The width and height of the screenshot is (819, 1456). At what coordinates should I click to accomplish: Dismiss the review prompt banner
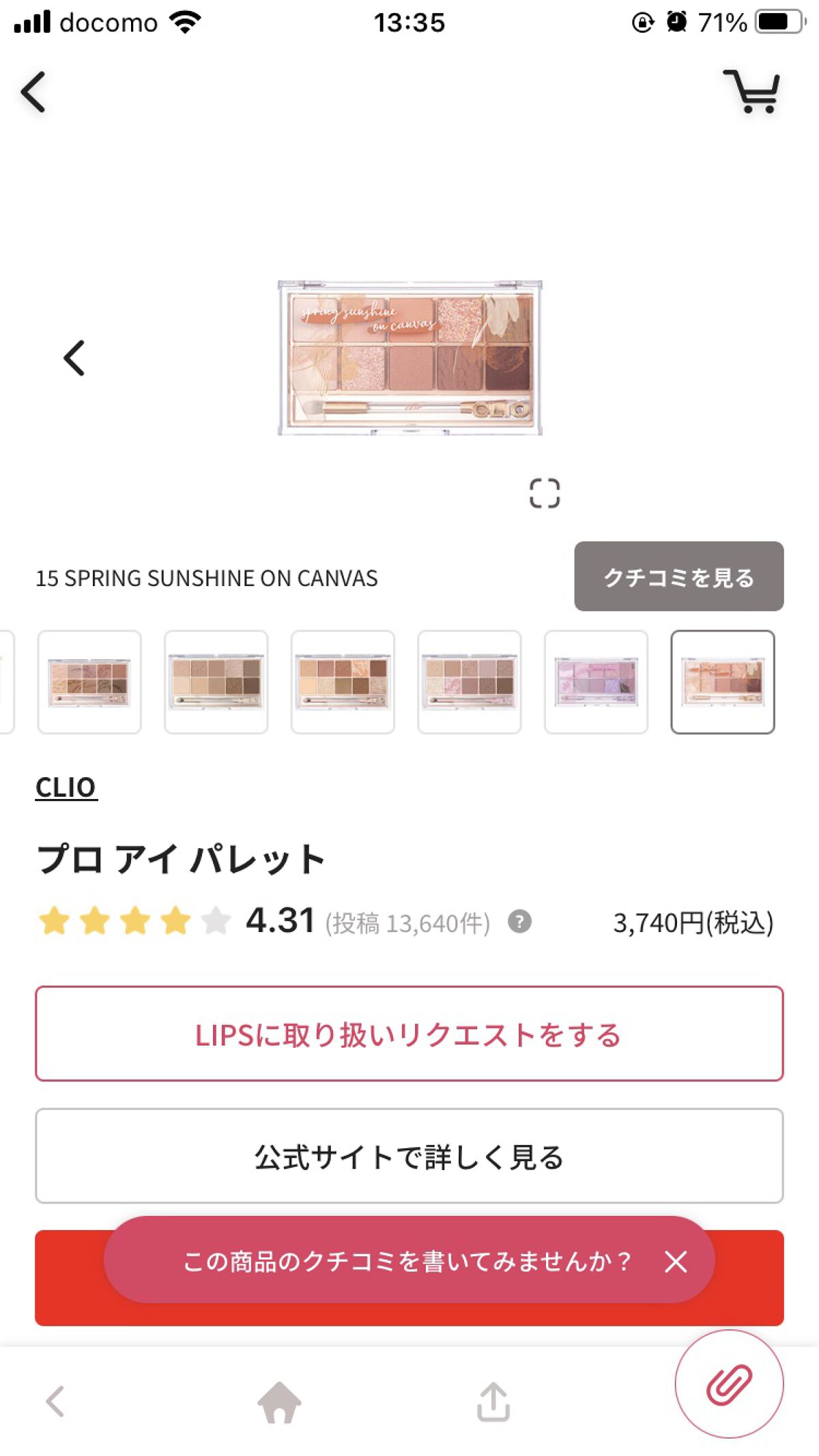click(x=676, y=1262)
